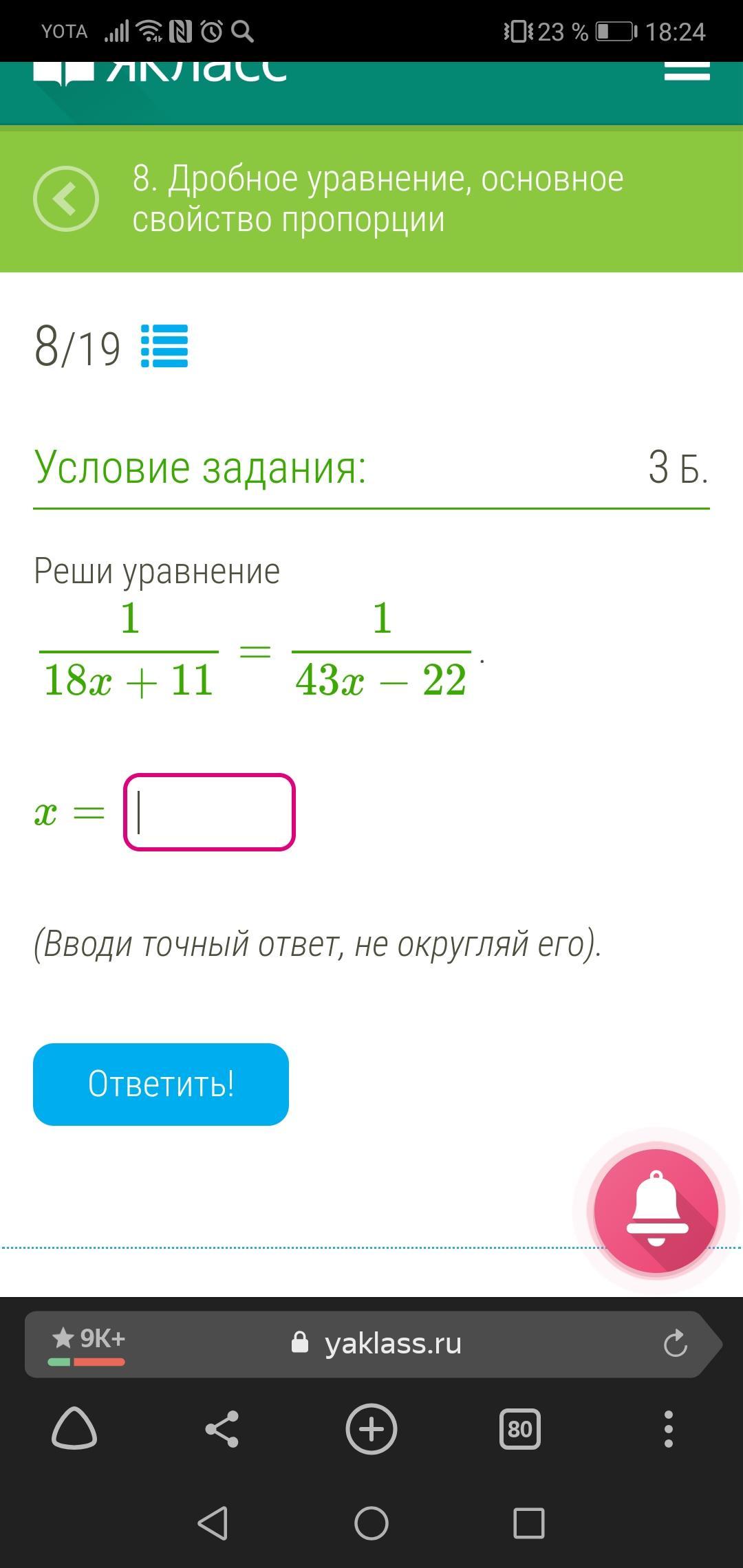
Task: Open the pink notifications bell button
Action: pos(656,1210)
